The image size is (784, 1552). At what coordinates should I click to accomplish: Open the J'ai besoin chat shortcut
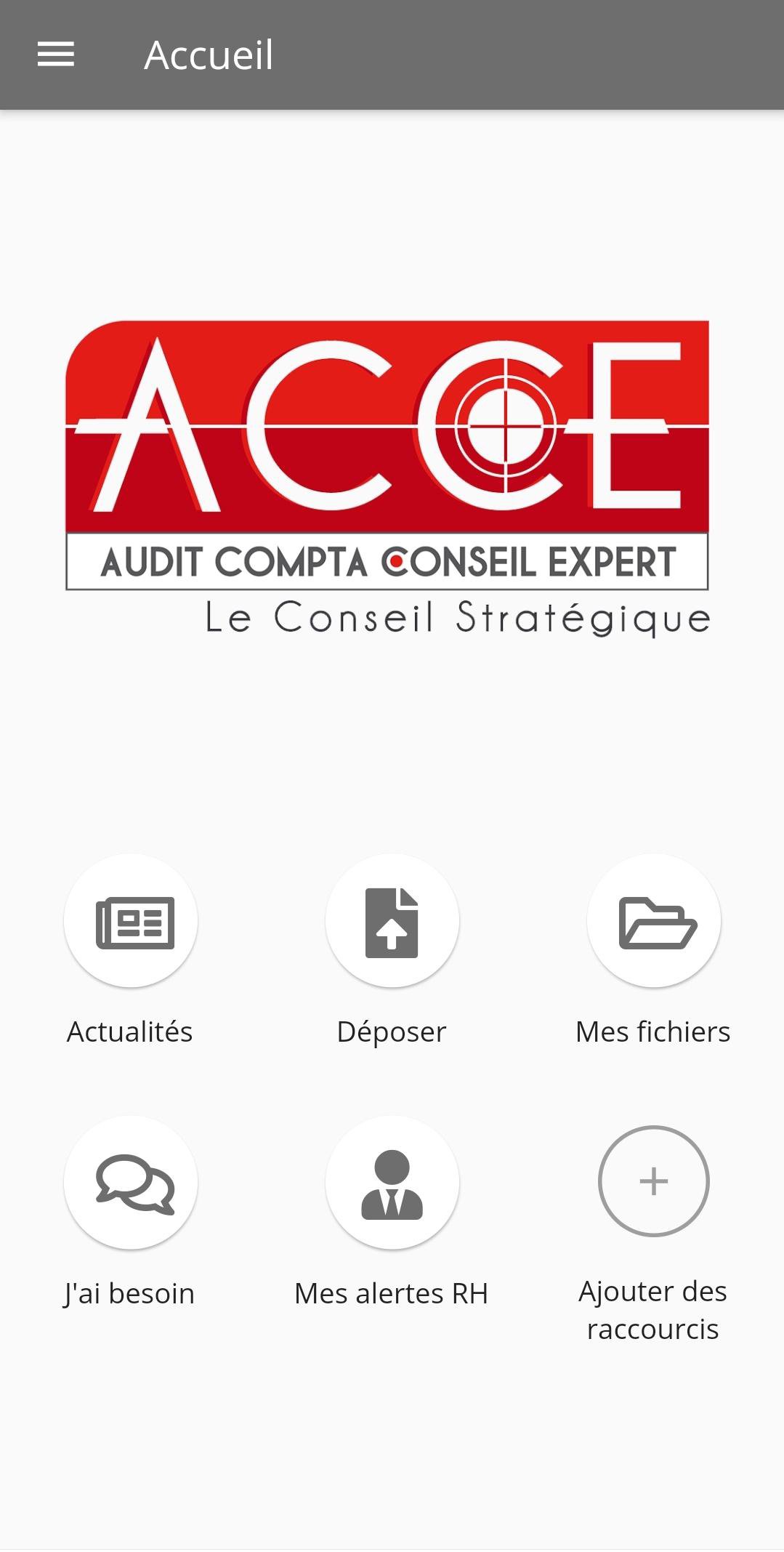(x=131, y=1183)
